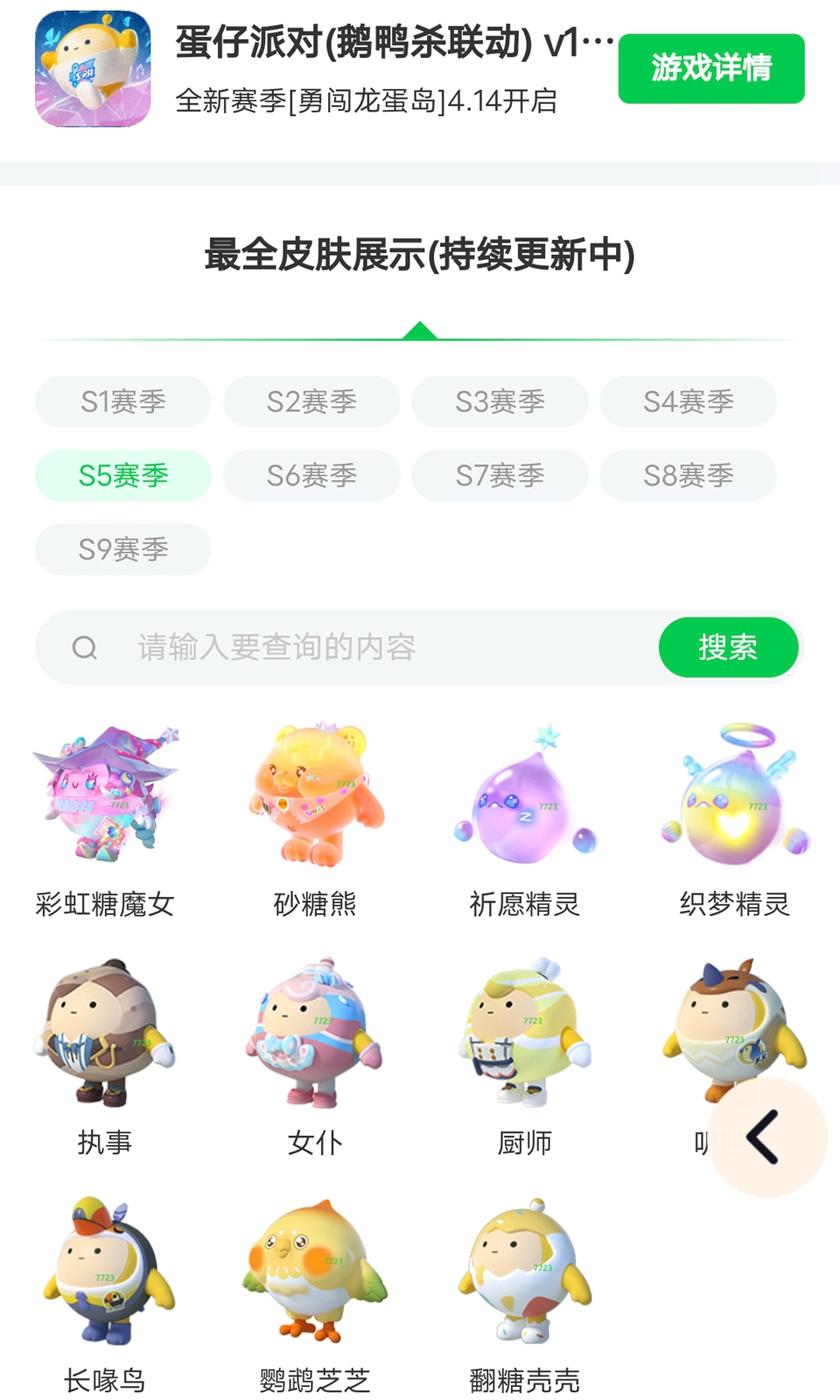Open the S9赛季 season tab
840x1400 pixels.
pyautogui.click(x=122, y=549)
